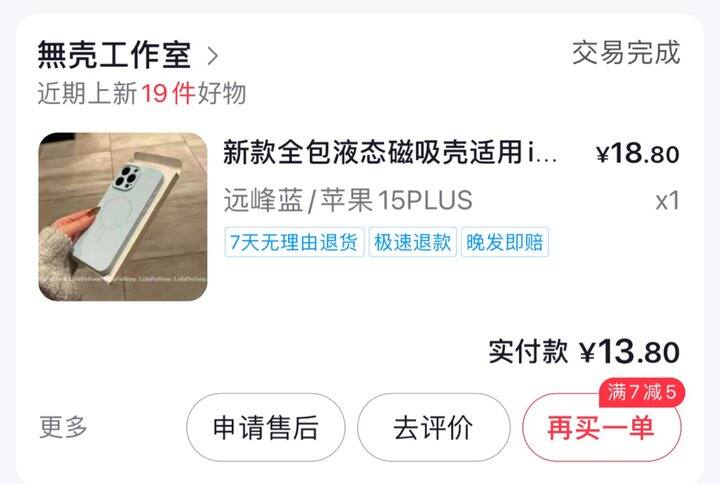The image size is (720, 484).
Task: Open the 新款全包液态磁吸壳 order details
Action: [x=390, y=153]
